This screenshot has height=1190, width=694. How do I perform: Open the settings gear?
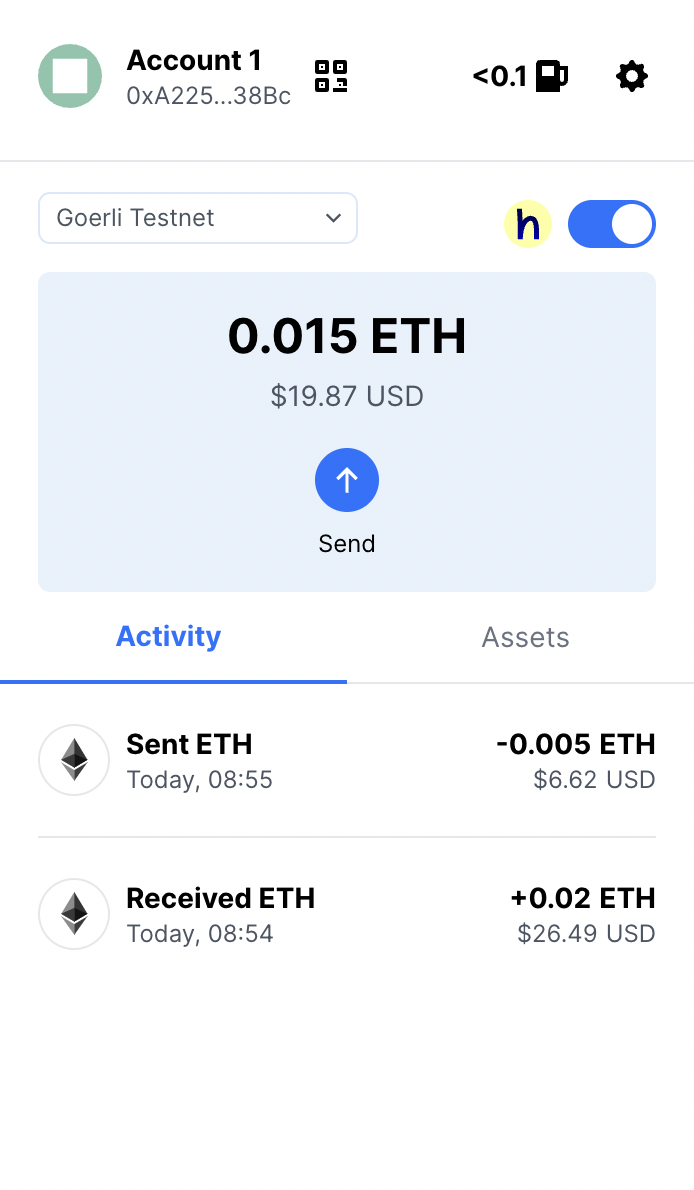[631, 76]
